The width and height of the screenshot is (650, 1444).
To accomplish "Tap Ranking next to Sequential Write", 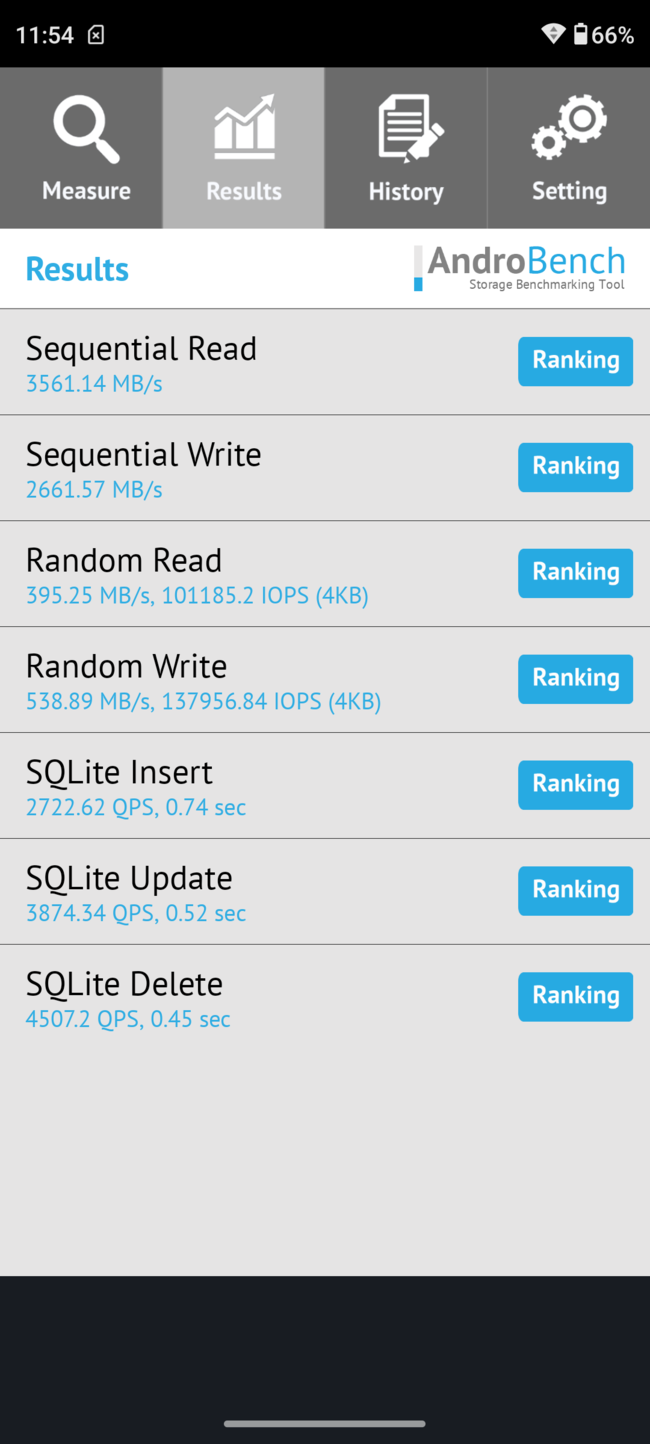I will click(x=575, y=467).
